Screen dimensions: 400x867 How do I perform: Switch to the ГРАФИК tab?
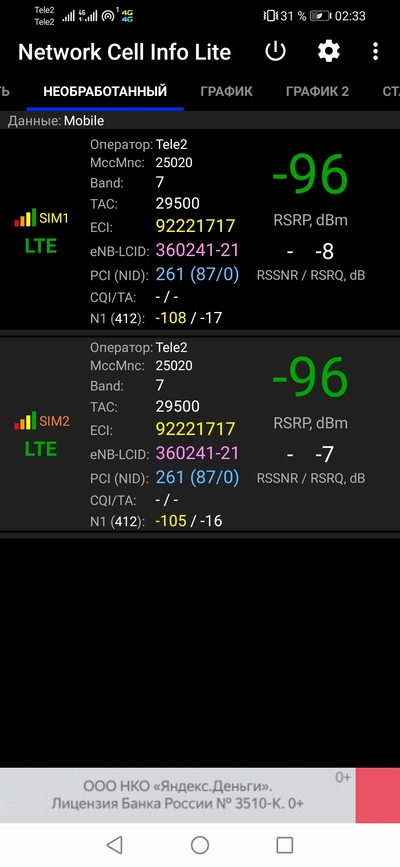click(226, 92)
